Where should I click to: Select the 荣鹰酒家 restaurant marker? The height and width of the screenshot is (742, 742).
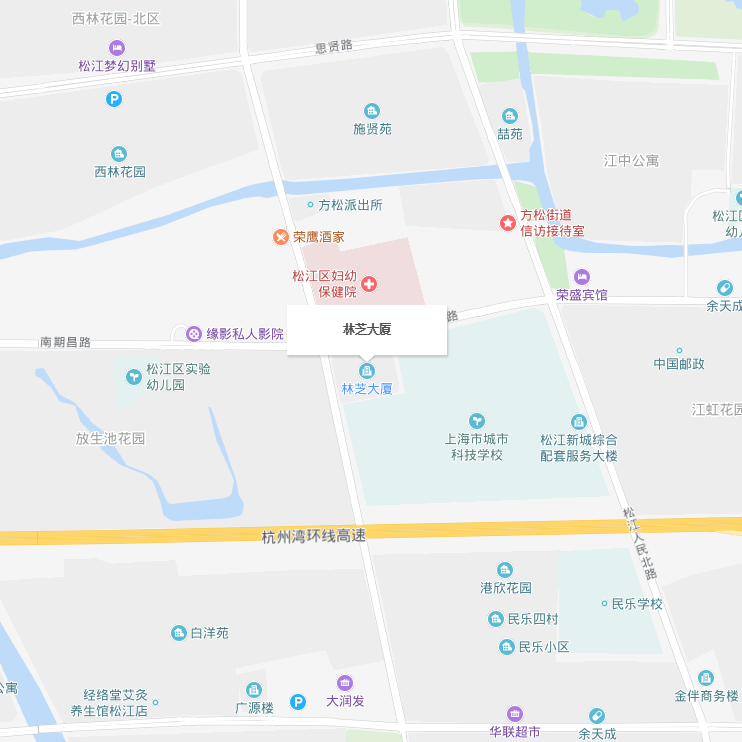[x=281, y=237]
